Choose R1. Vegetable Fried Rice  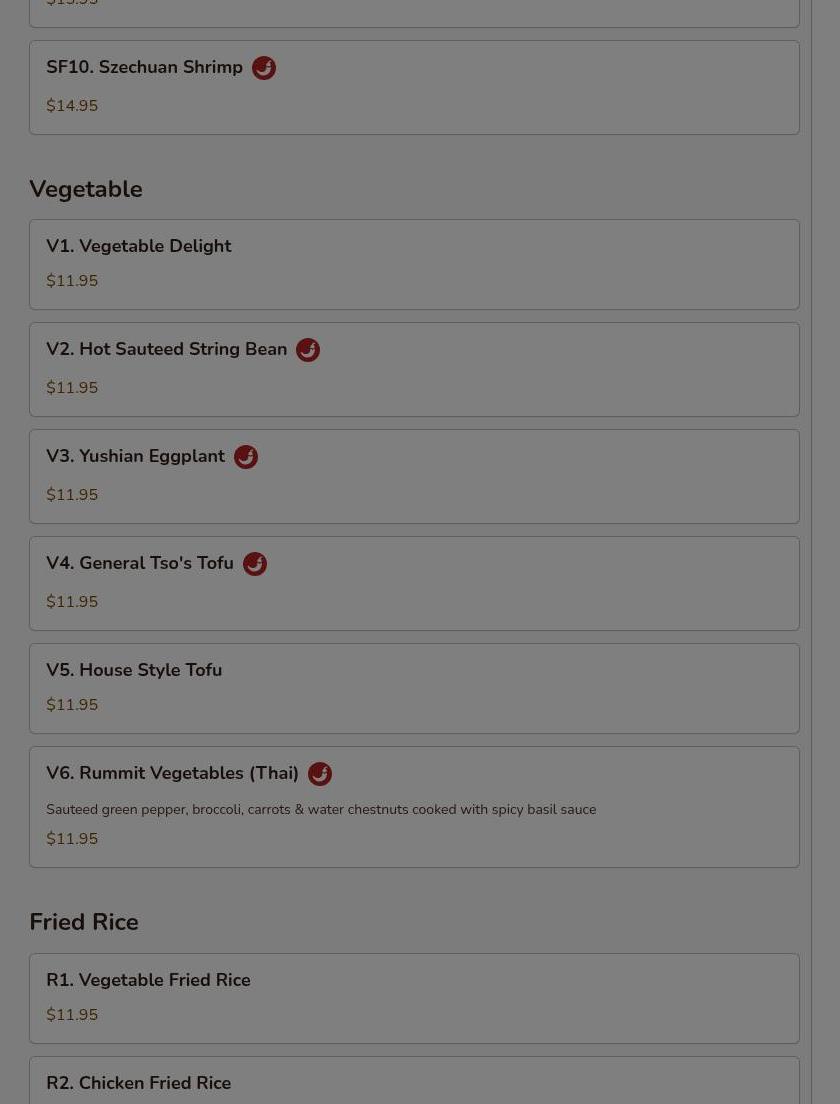pyautogui.click(x=414, y=998)
